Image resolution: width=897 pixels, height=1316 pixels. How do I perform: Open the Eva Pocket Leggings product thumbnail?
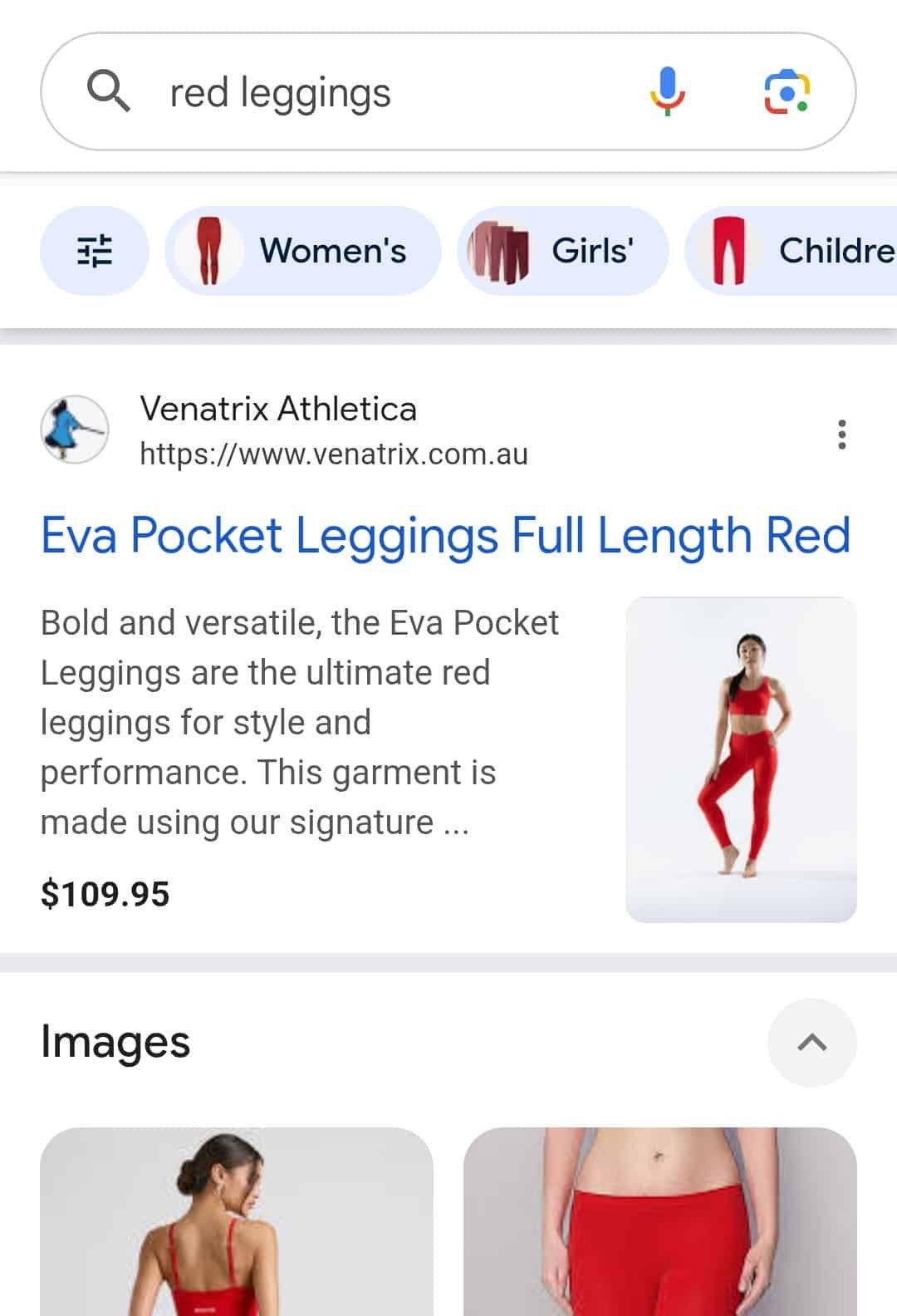(741, 759)
